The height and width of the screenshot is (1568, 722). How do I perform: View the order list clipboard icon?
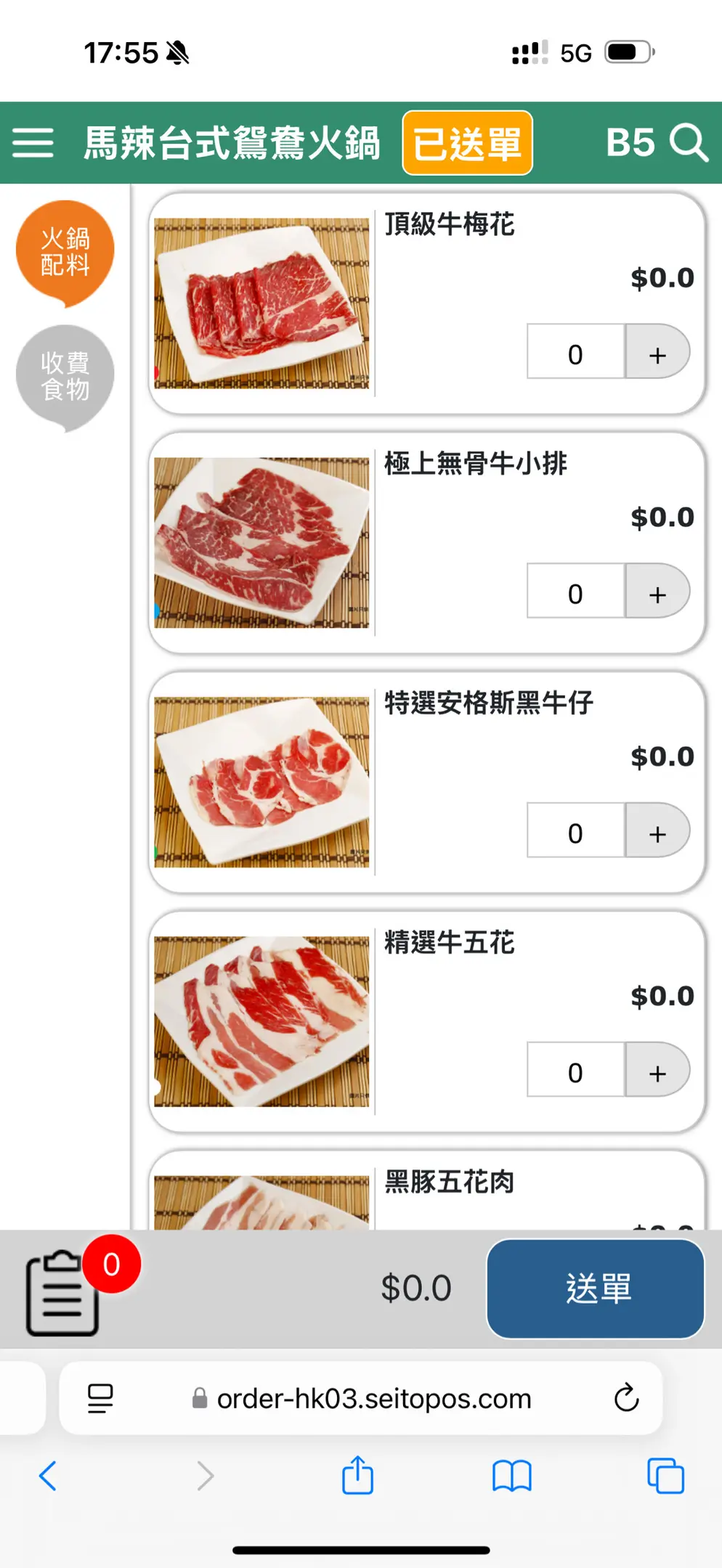point(63,1292)
